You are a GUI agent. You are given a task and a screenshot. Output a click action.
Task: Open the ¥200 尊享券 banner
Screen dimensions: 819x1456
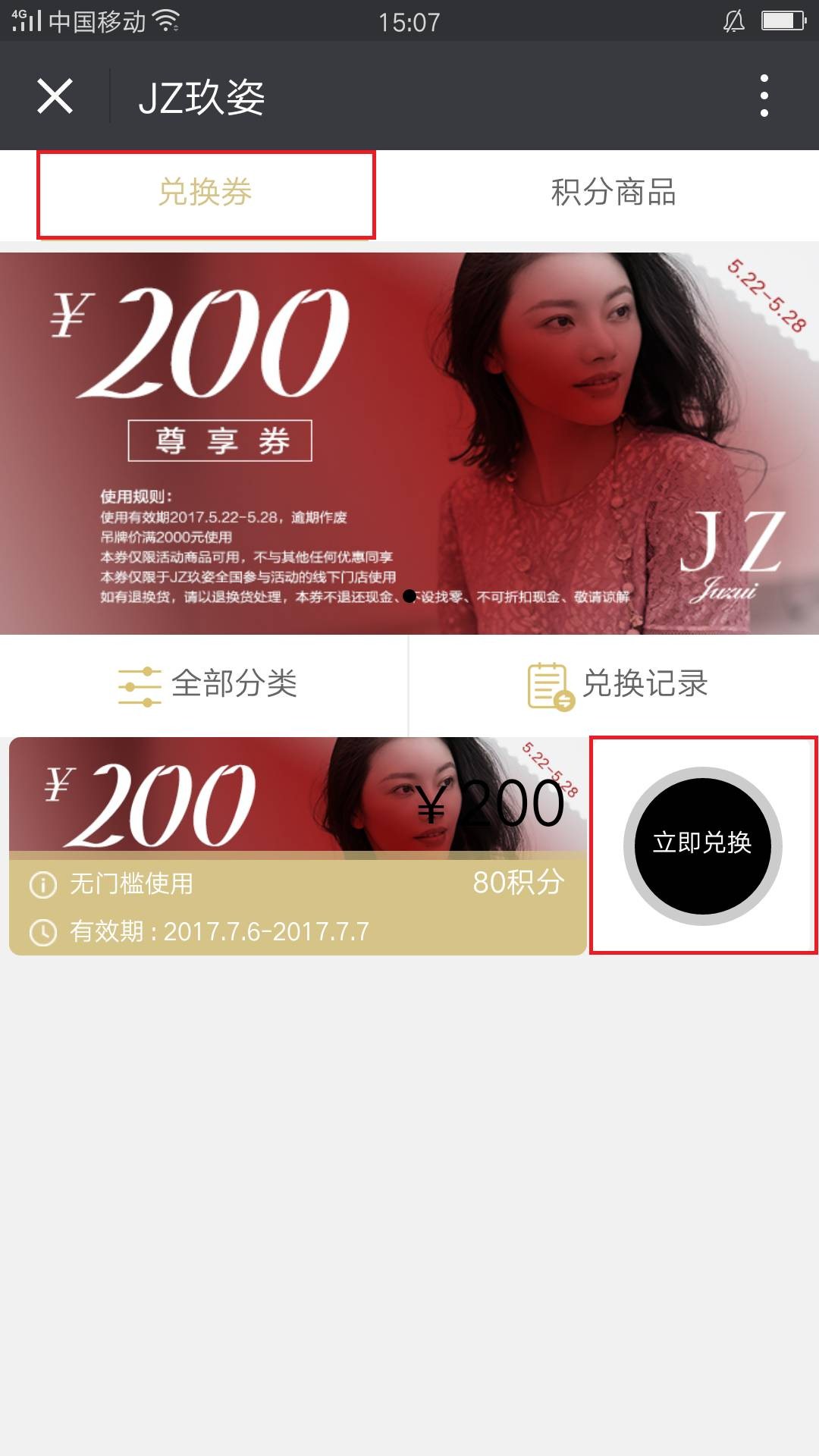point(409,443)
